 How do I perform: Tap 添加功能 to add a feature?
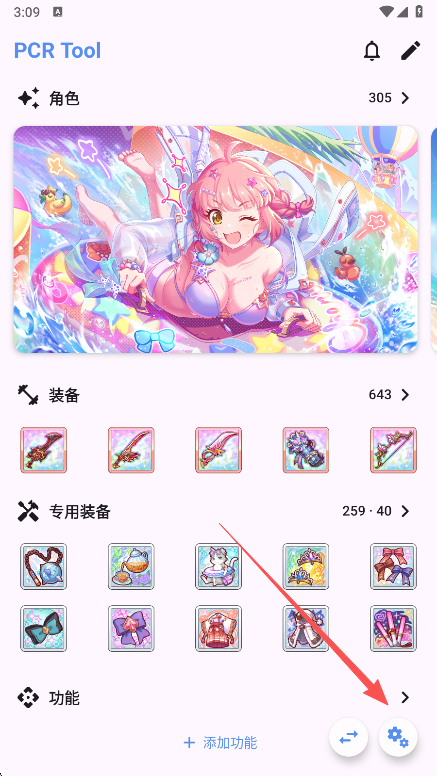pos(219,742)
